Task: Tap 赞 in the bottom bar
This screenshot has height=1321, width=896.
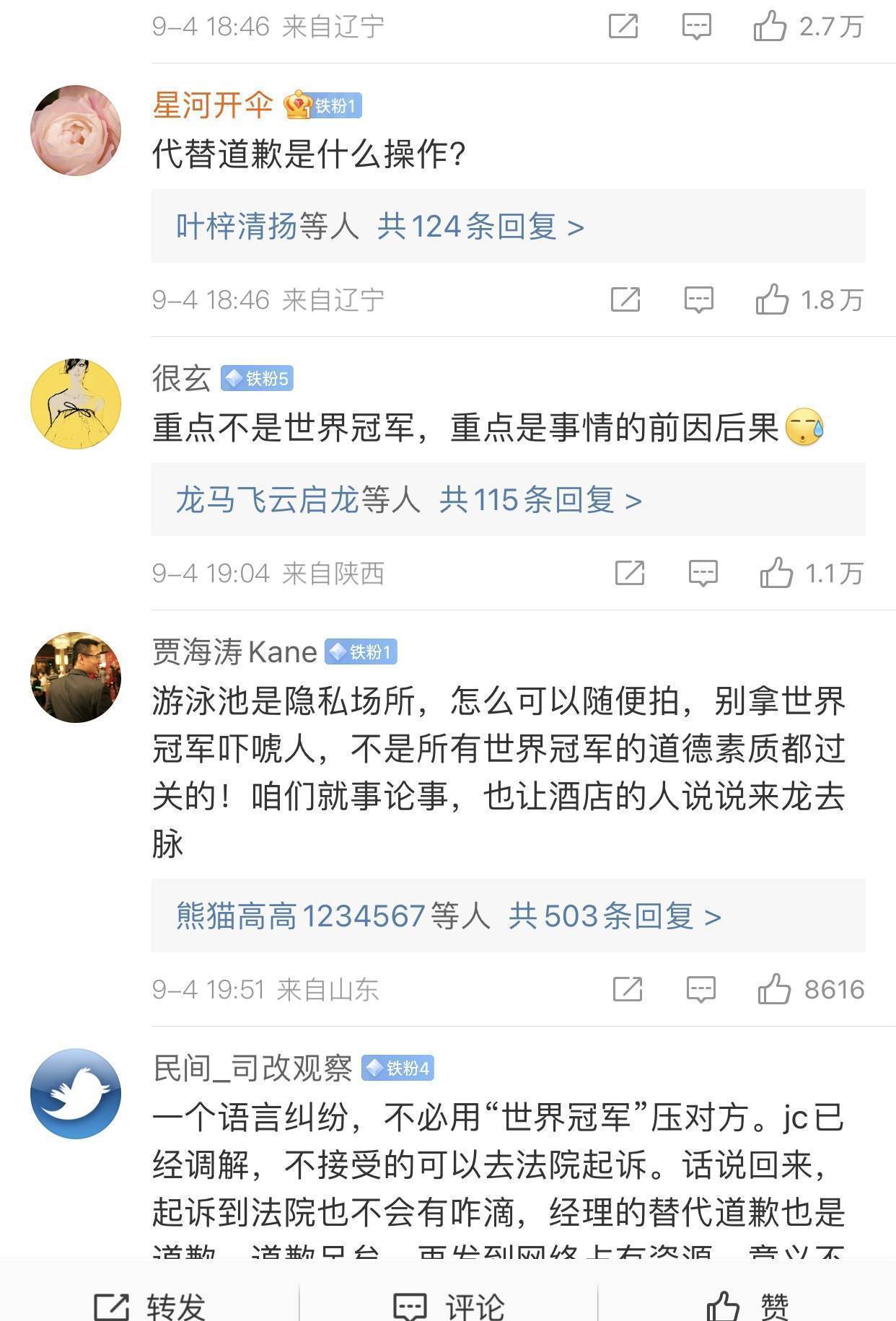Action: (x=747, y=1306)
